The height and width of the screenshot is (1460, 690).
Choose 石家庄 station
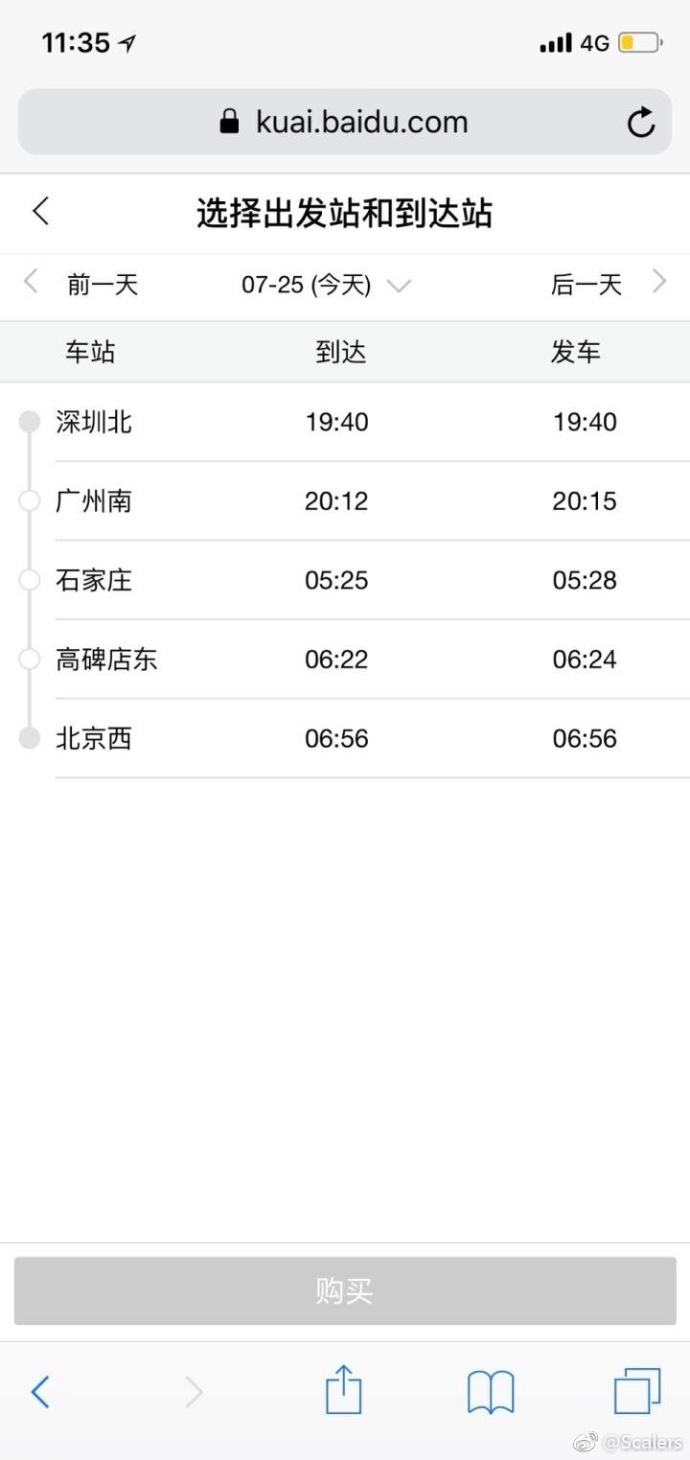click(x=94, y=580)
